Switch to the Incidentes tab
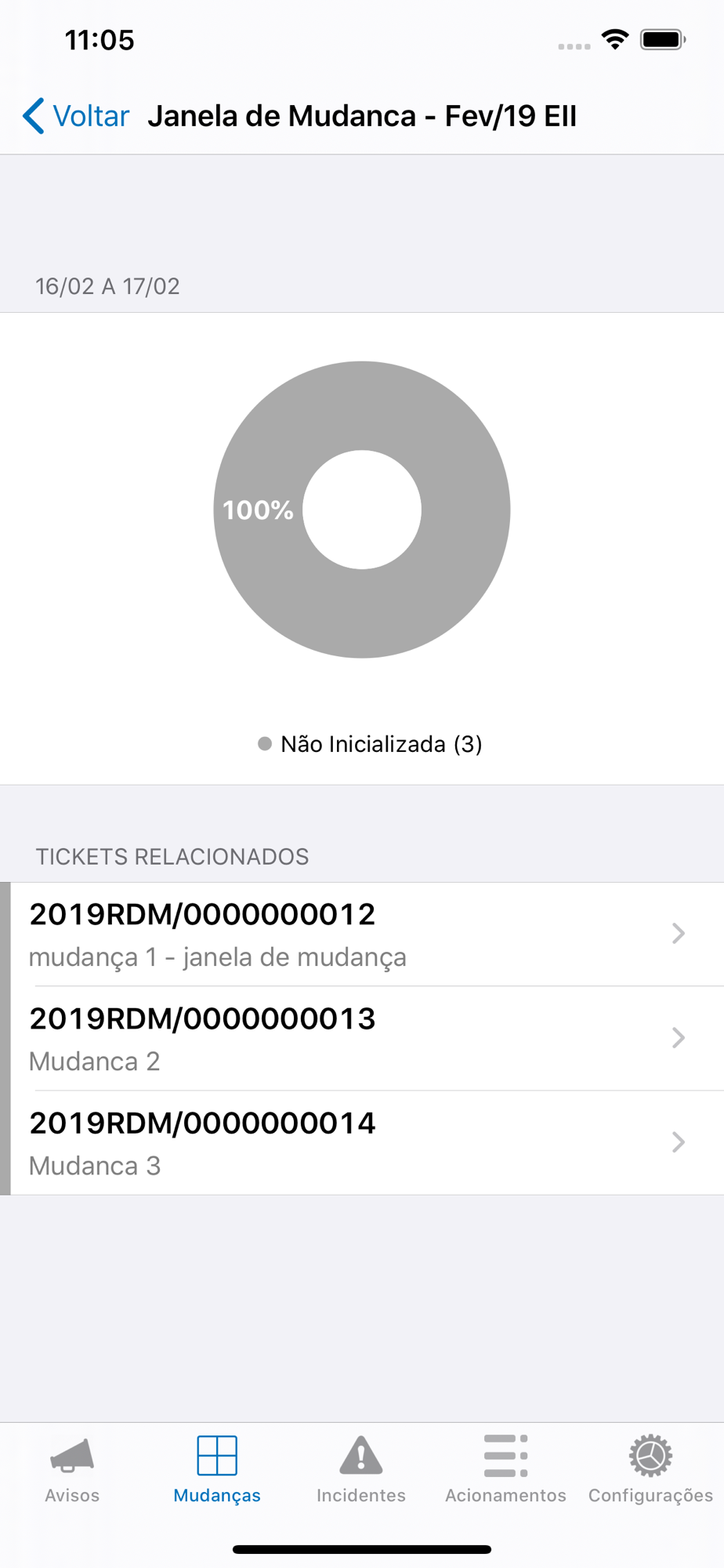This screenshot has width=724, height=1568. pos(361,1469)
